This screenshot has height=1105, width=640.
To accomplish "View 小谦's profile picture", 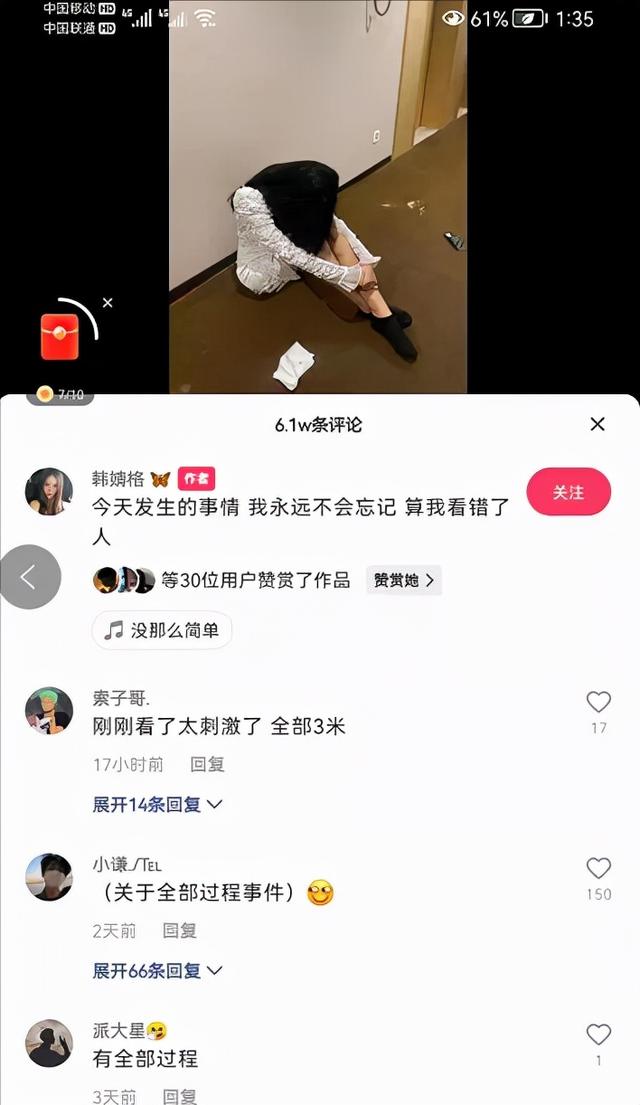I will [49, 877].
